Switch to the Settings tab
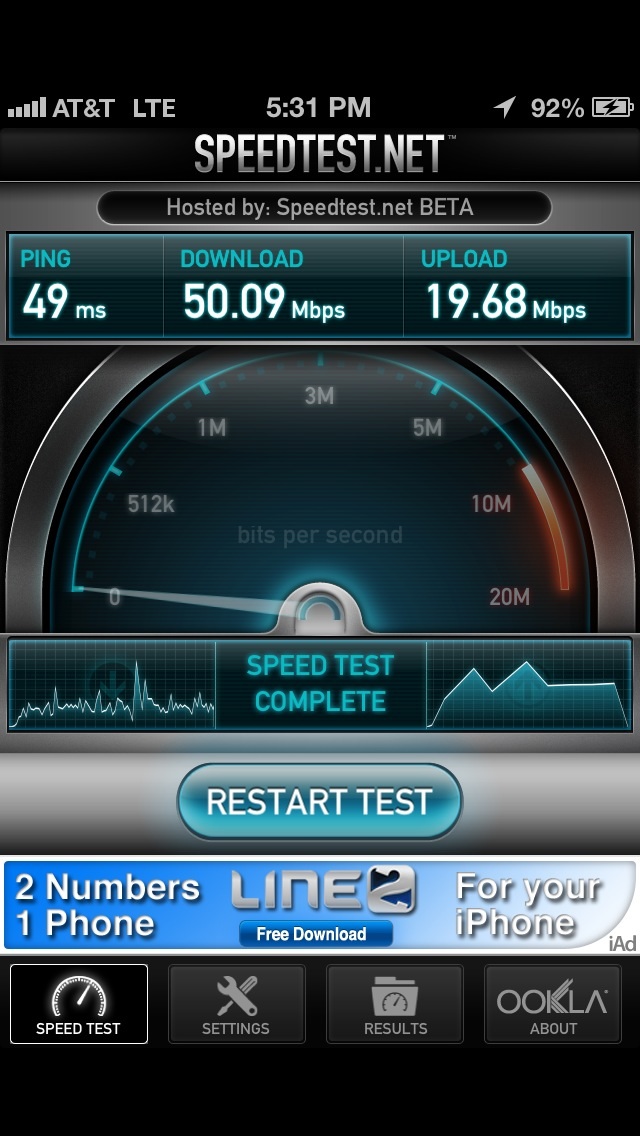640x1136 pixels. click(236, 1003)
